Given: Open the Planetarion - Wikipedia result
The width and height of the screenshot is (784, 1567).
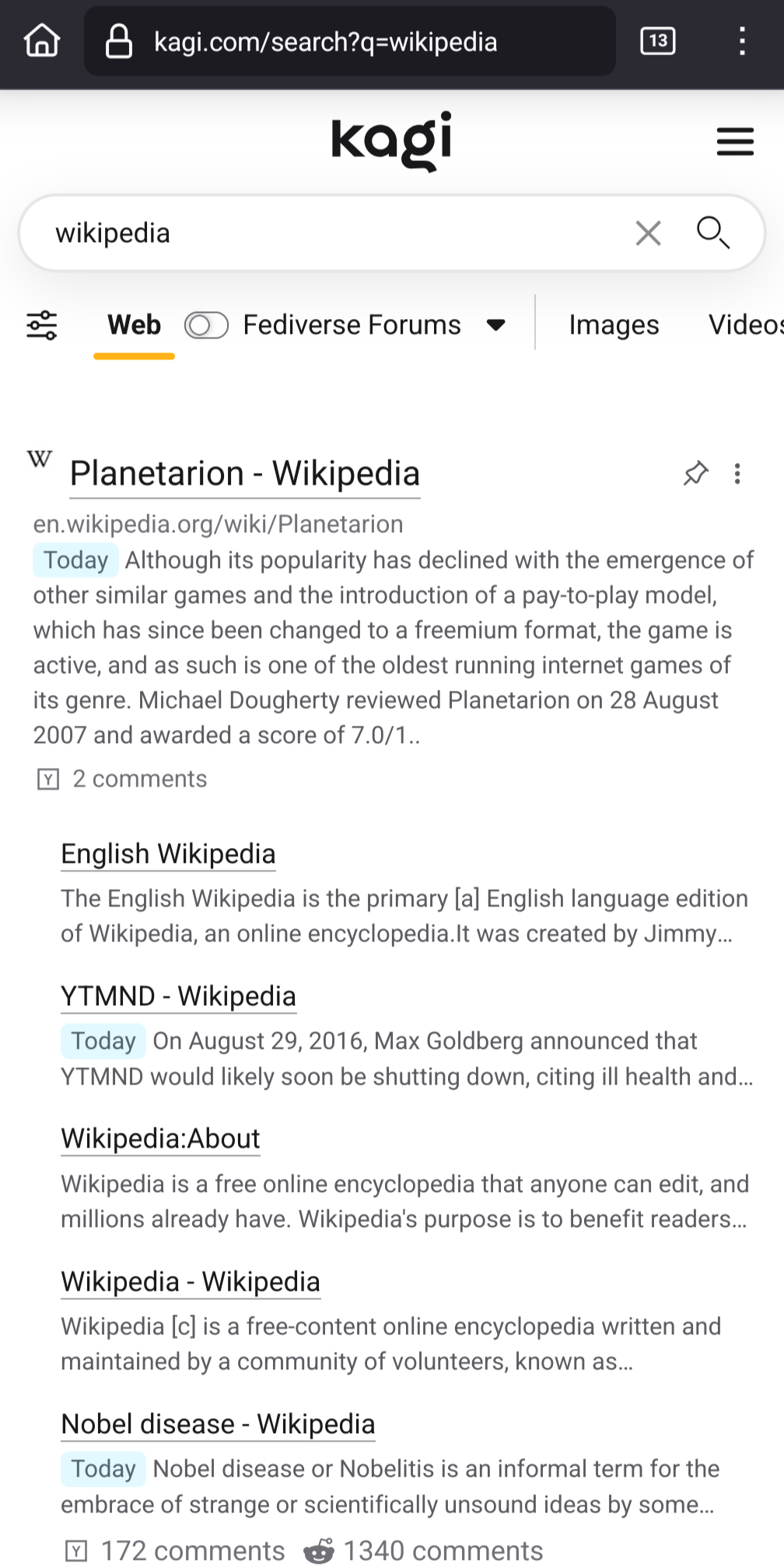Looking at the screenshot, I should 245,474.
